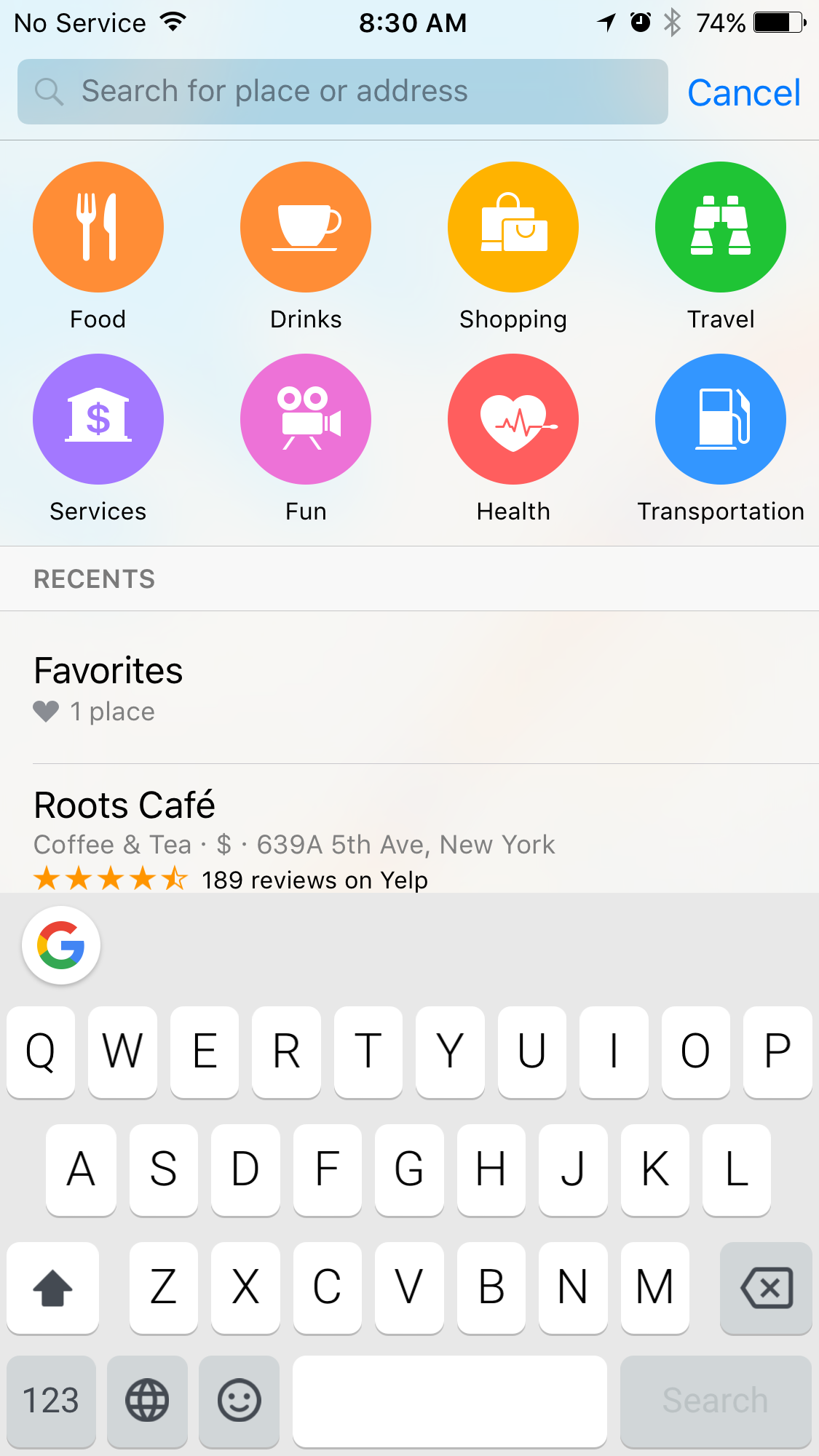The width and height of the screenshot is (819, 1456).
Task: Open the emoji keyboard
Action: coord(239,1401)
